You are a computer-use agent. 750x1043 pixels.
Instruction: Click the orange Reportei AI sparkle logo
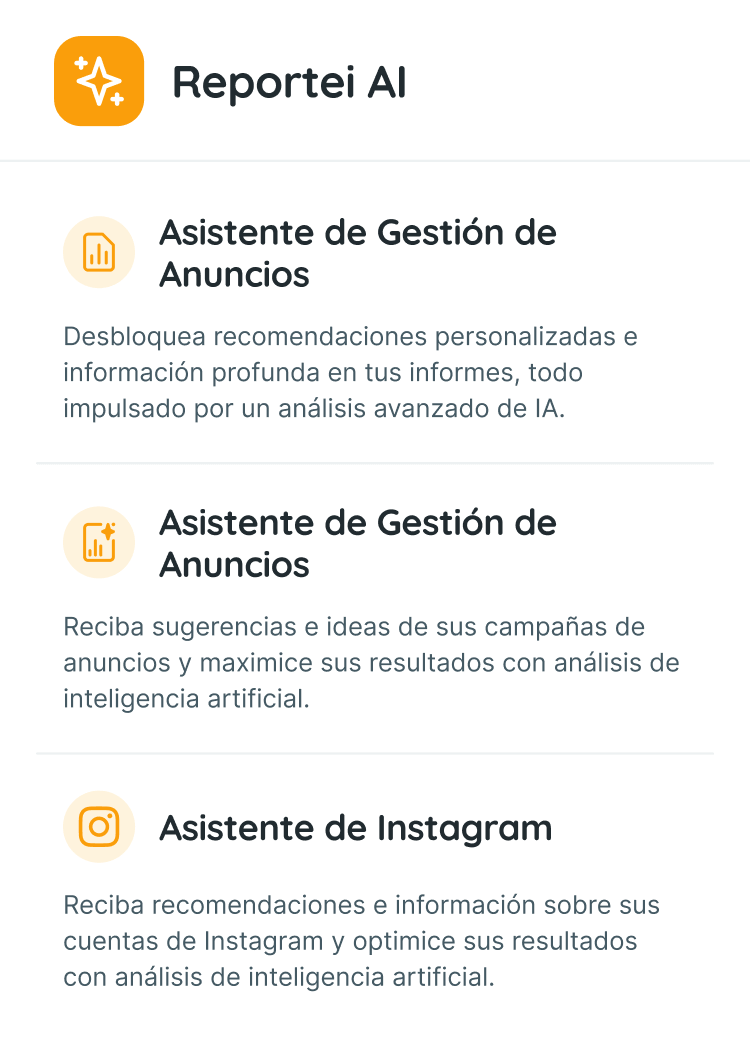(99, 81)
